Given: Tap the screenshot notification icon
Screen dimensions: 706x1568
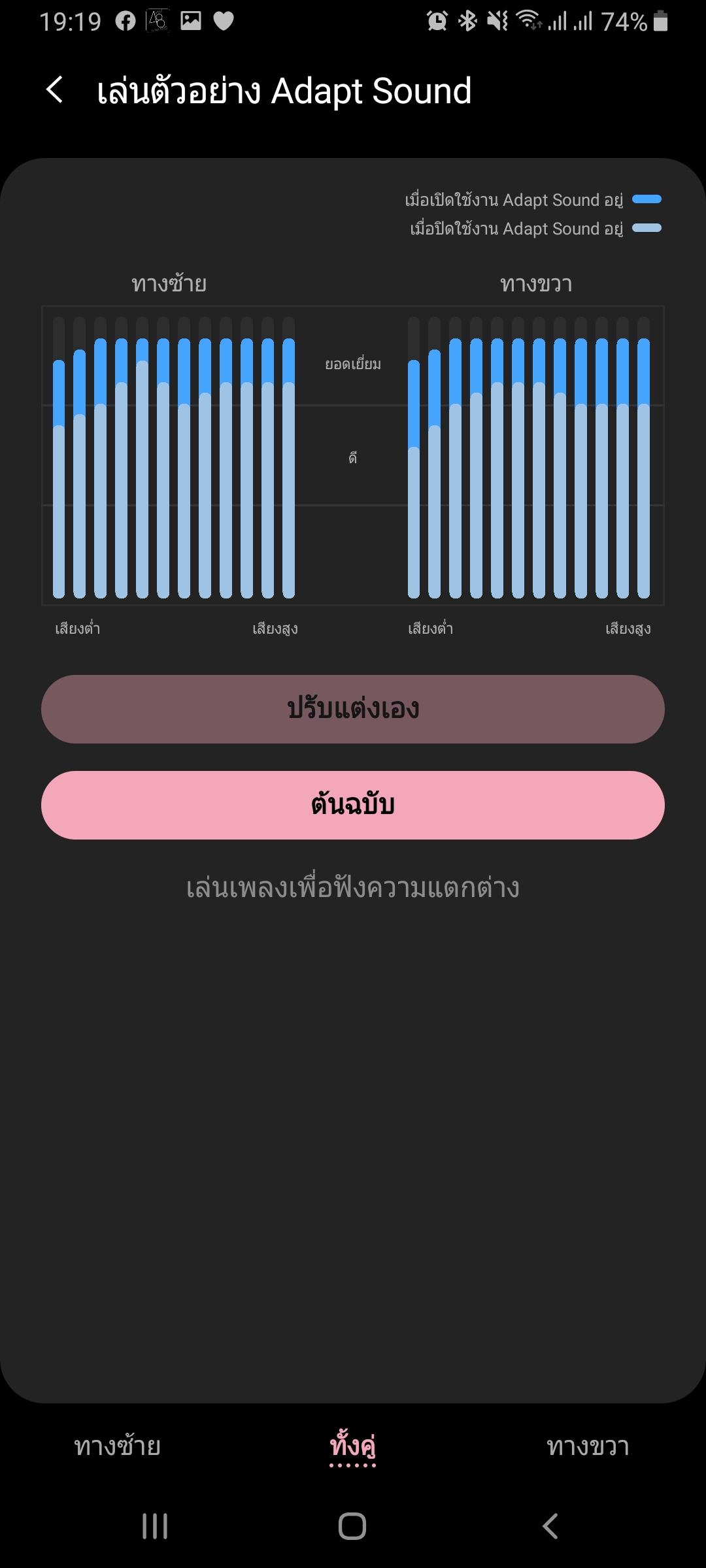Looking at the screenshot, I should tap(190, 22).
